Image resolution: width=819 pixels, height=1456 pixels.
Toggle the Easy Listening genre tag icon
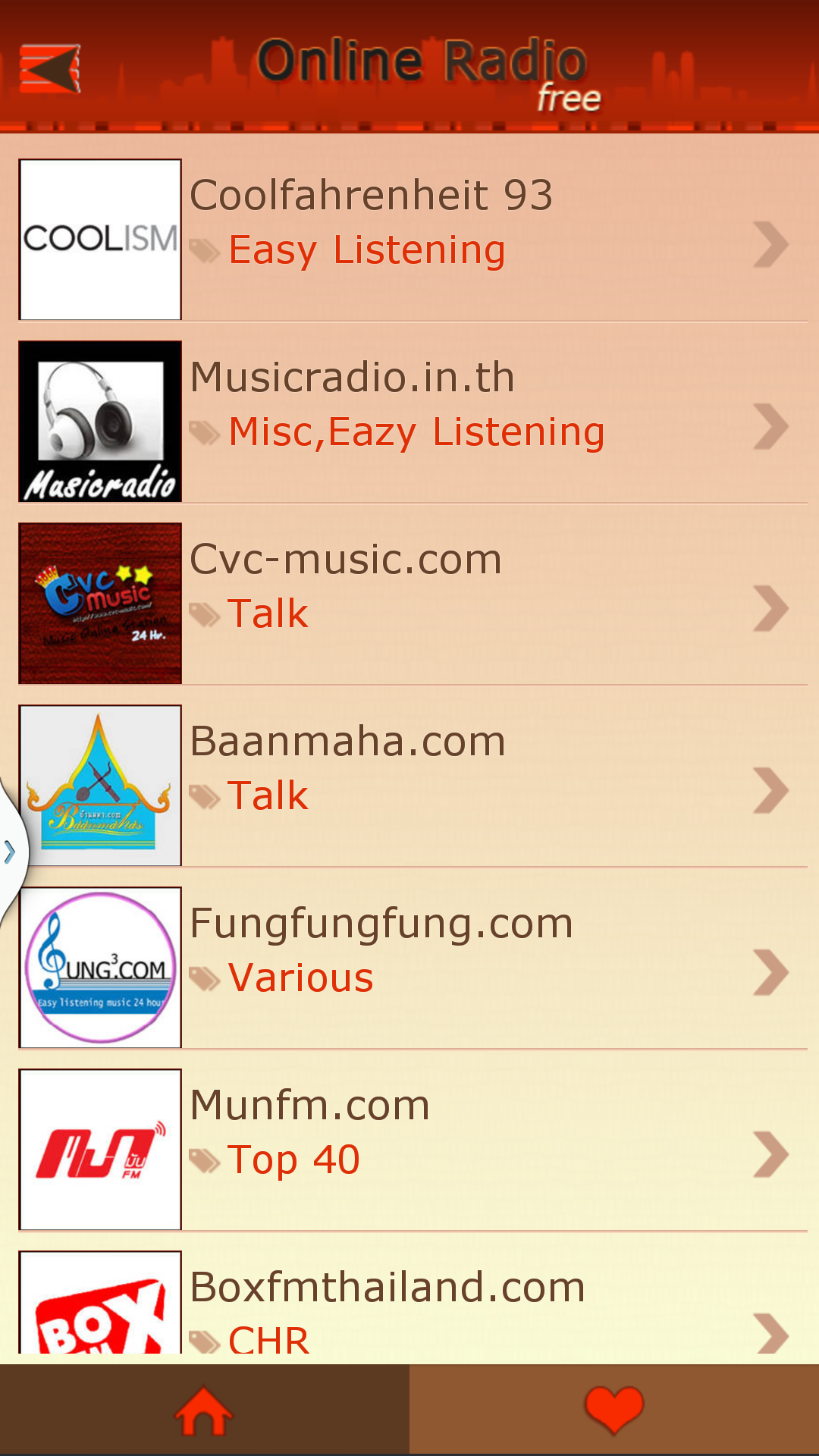pyautogui.click(x=203, y=250)
